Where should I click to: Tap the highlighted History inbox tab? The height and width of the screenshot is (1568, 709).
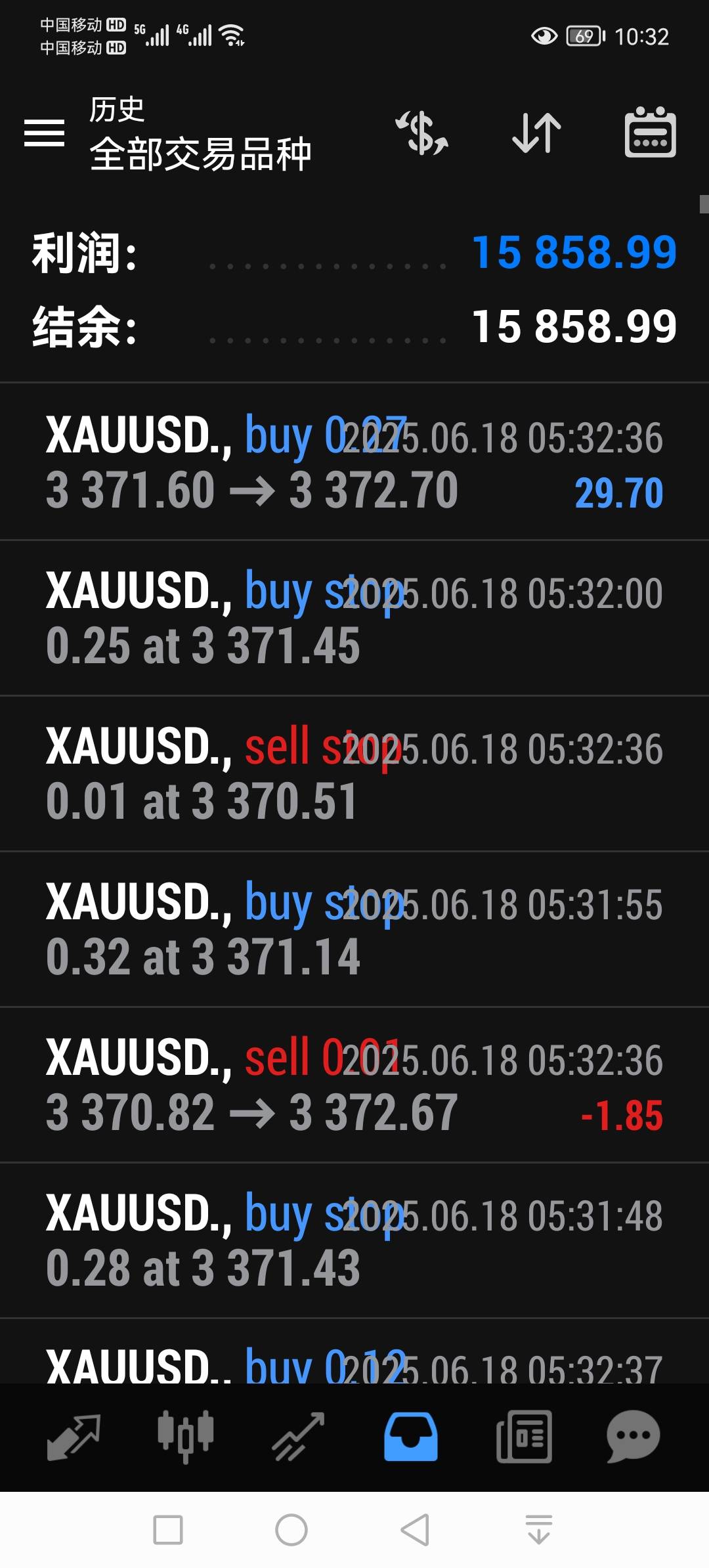pos(411,1437)
